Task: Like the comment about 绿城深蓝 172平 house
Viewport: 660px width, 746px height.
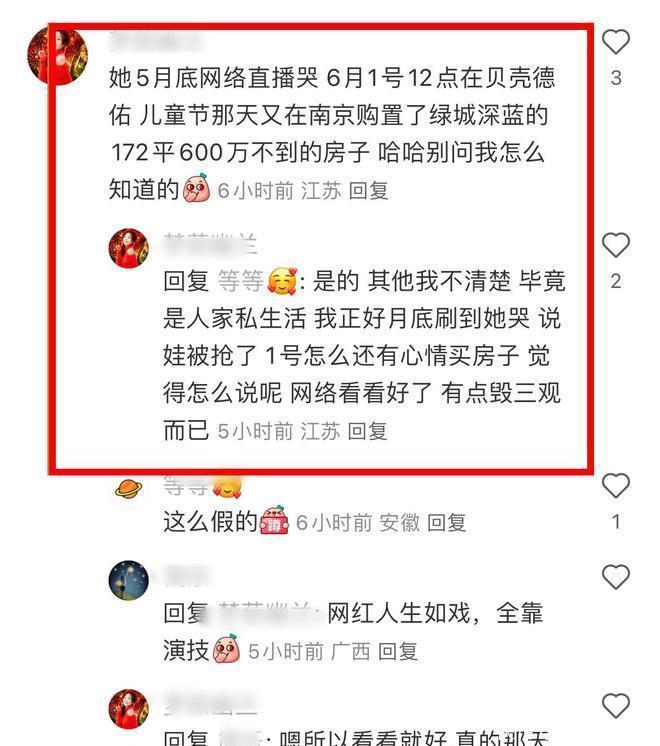Action: pos(617,42)
